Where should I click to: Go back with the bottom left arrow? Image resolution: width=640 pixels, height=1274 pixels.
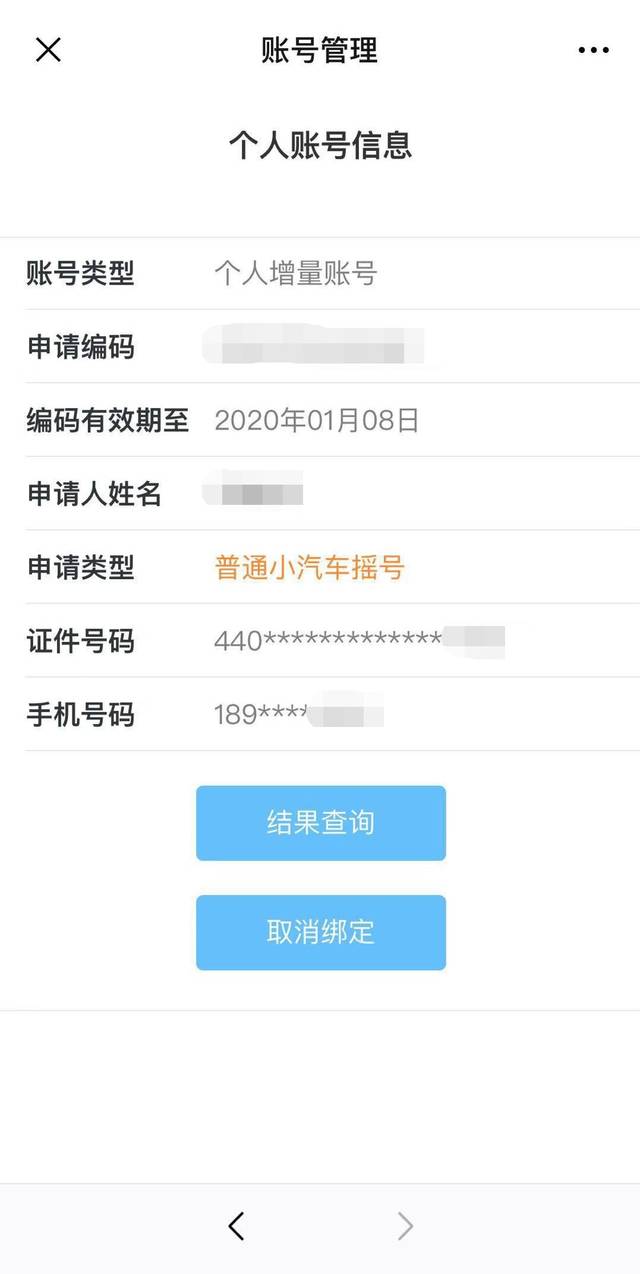236,1225
